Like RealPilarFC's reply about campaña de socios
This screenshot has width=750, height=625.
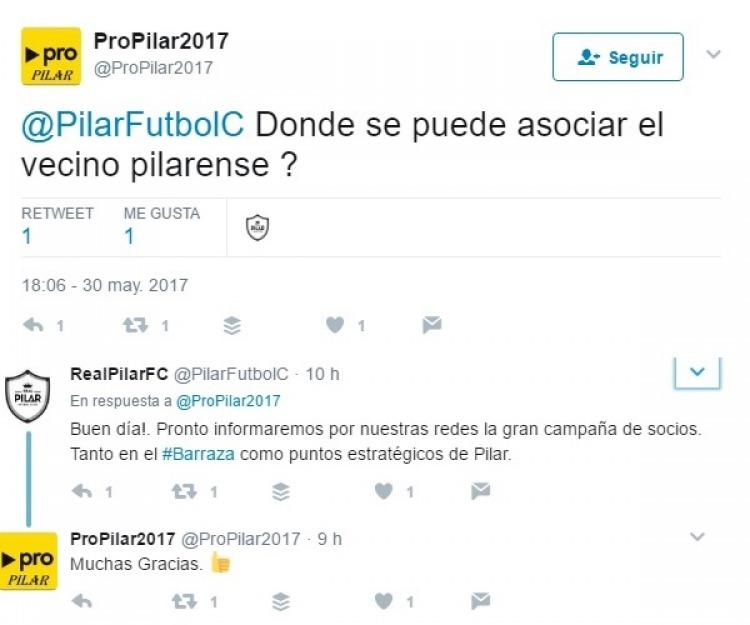pyautogui.click(x=384, y=491)
